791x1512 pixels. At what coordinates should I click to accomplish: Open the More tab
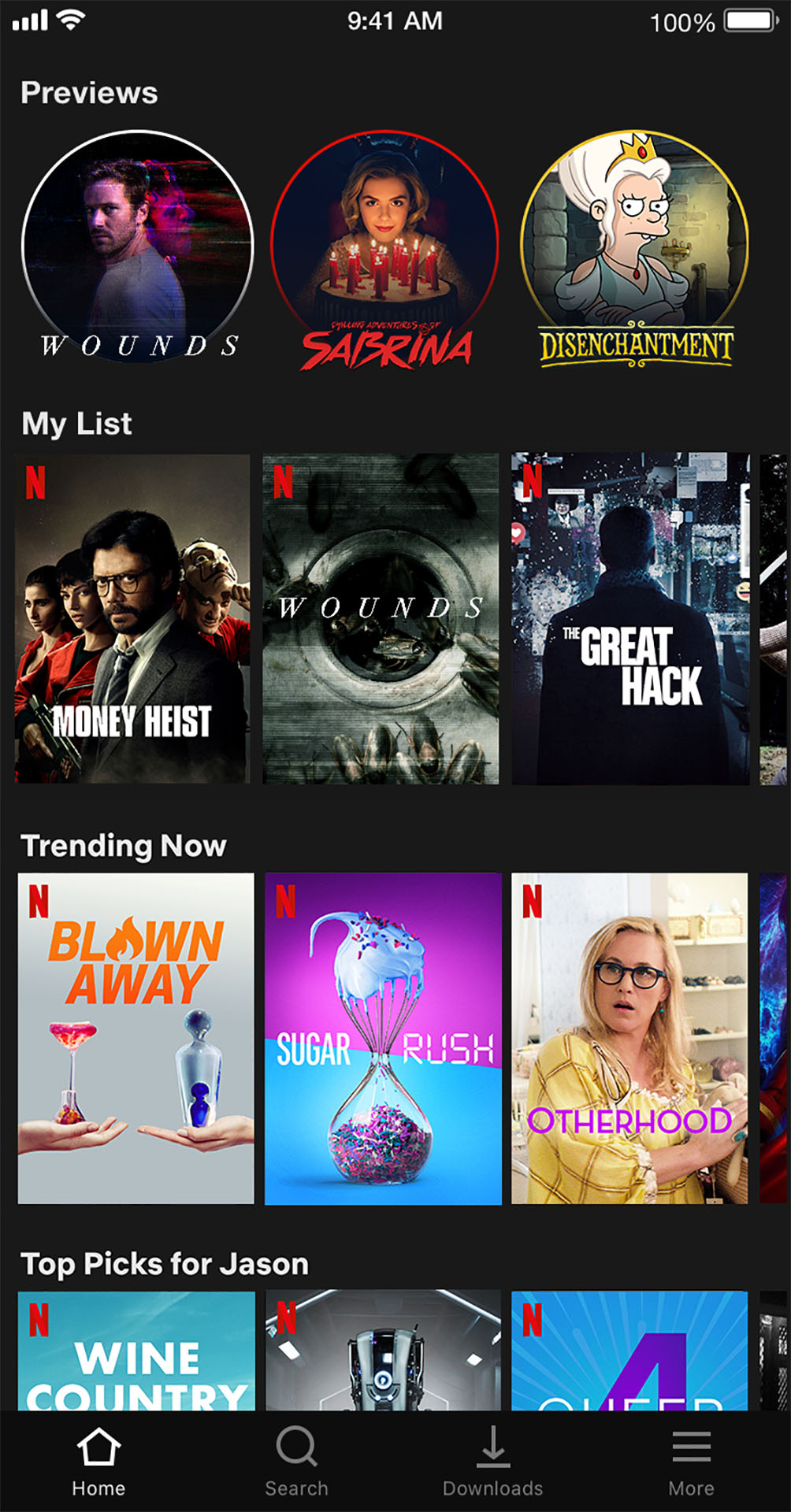point(691,1462)
